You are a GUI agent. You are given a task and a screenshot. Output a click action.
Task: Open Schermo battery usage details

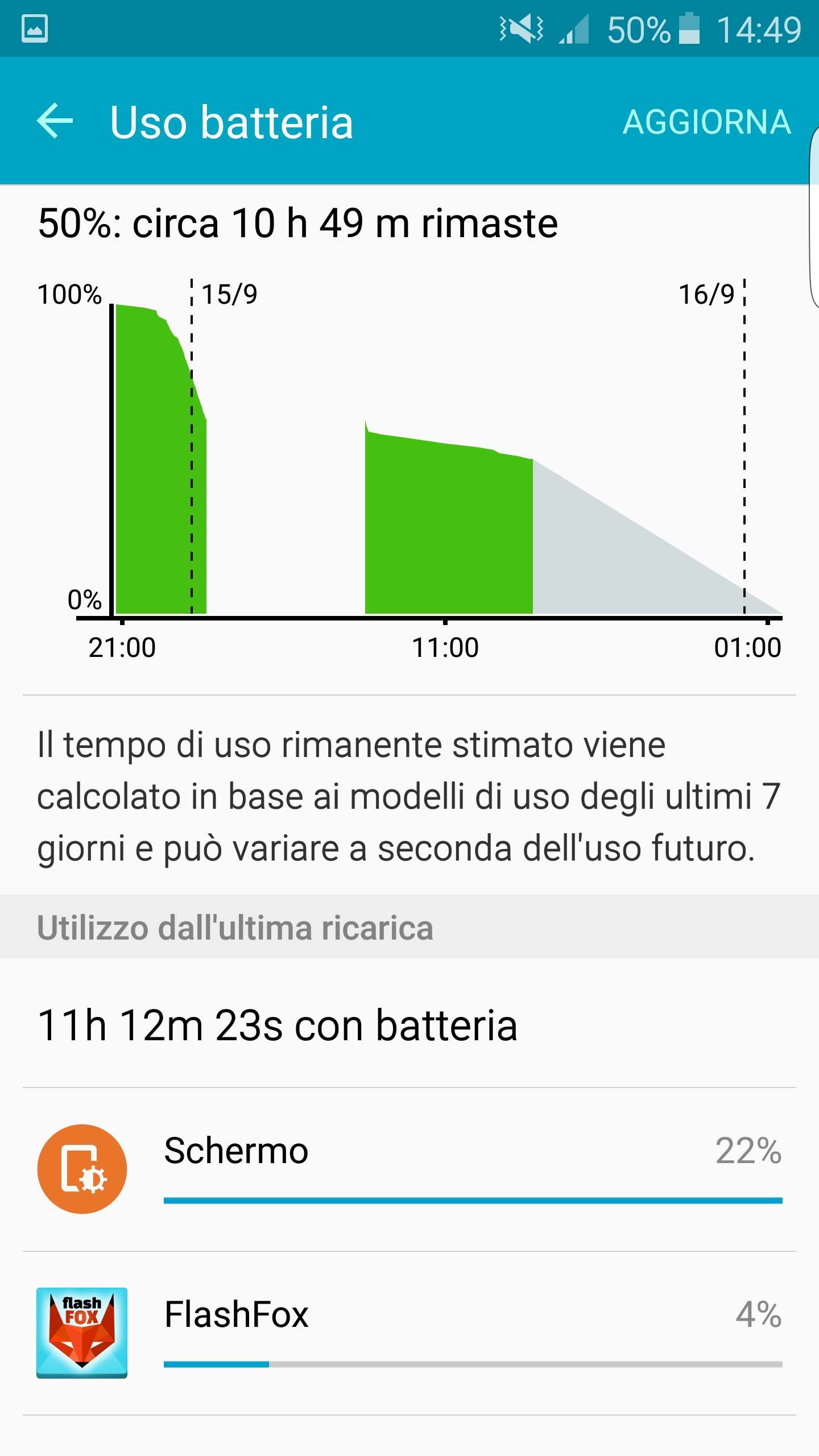(x=409, y=1169)
